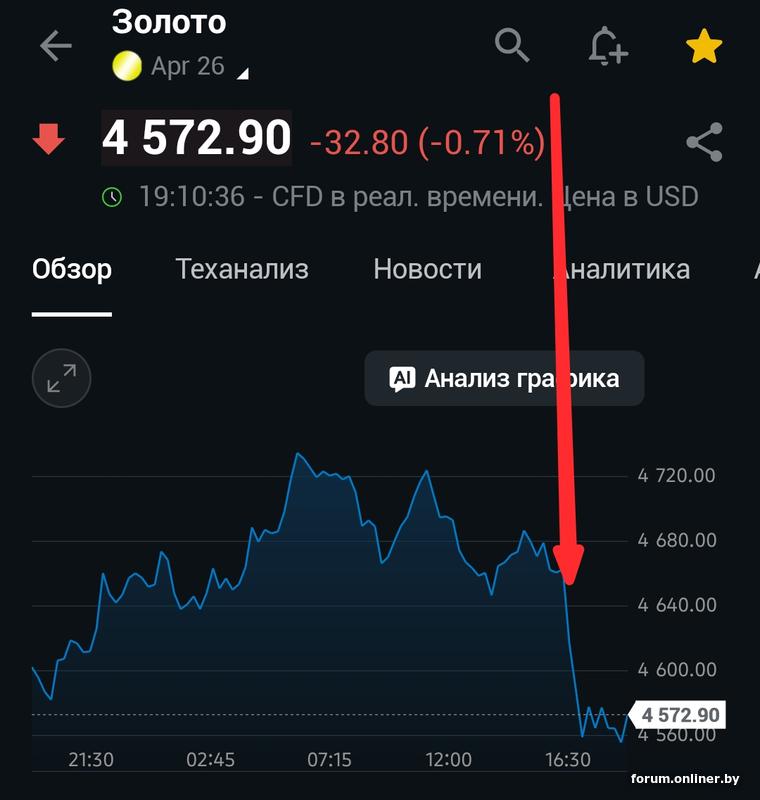Share this gold quote
Image resolution: width=760 pixels, height=800 pixels.
(x=704, y=142)
